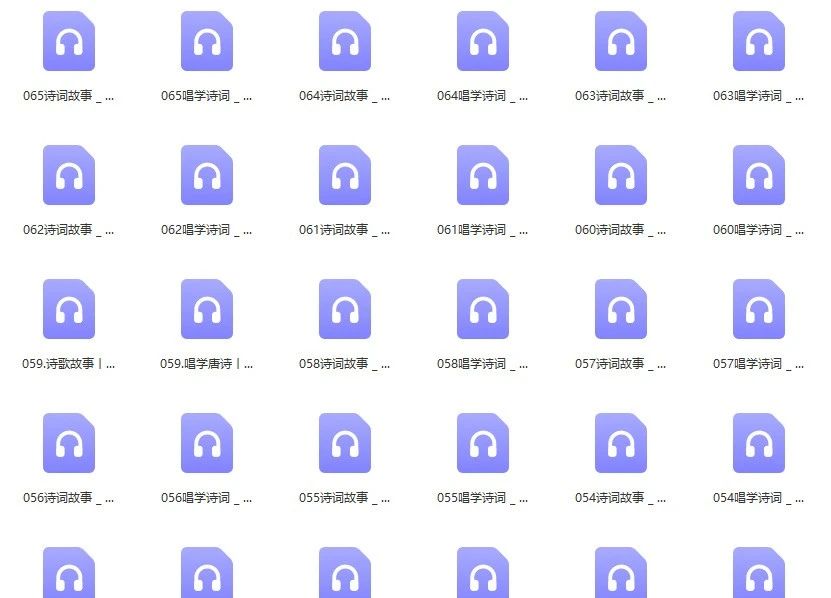Play audio 060诗词故事
Image resolution: width=831 pixels, height=598 pixels.
621,176
